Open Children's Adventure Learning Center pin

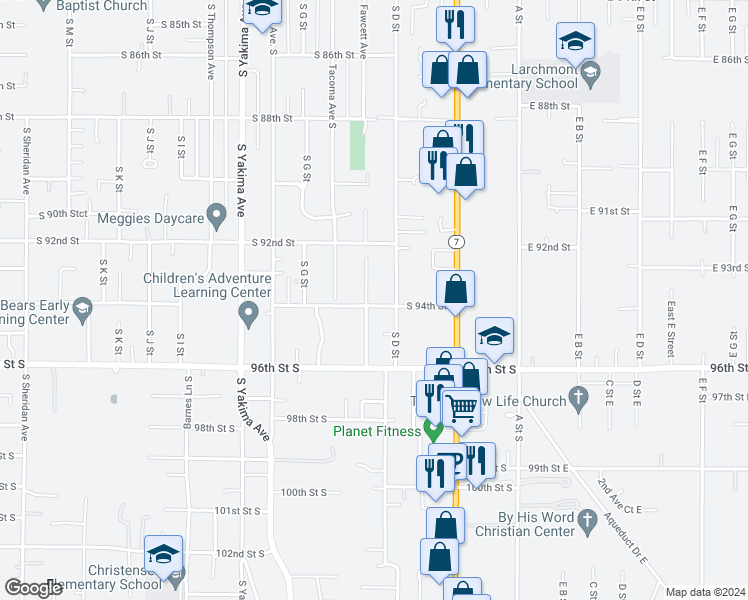pyautogui.click(x=248, y=315)
